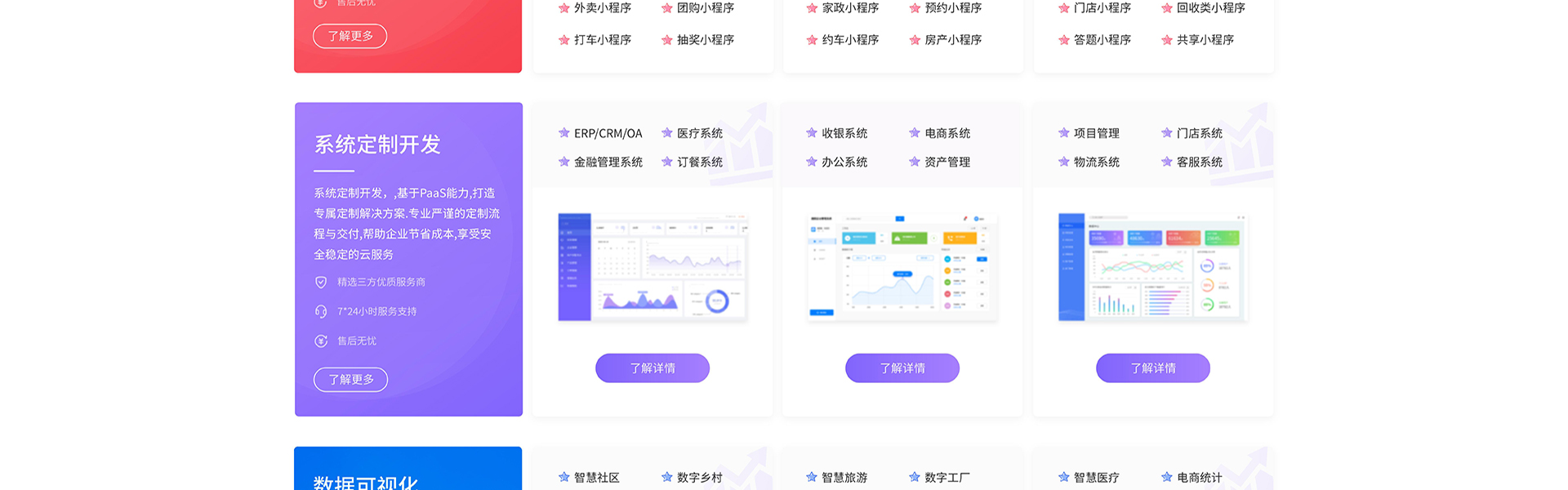This screenshot has height=490, width=1568.
Task: Open the 项目管理 dashboard preview image
Action: [1152, 267]
